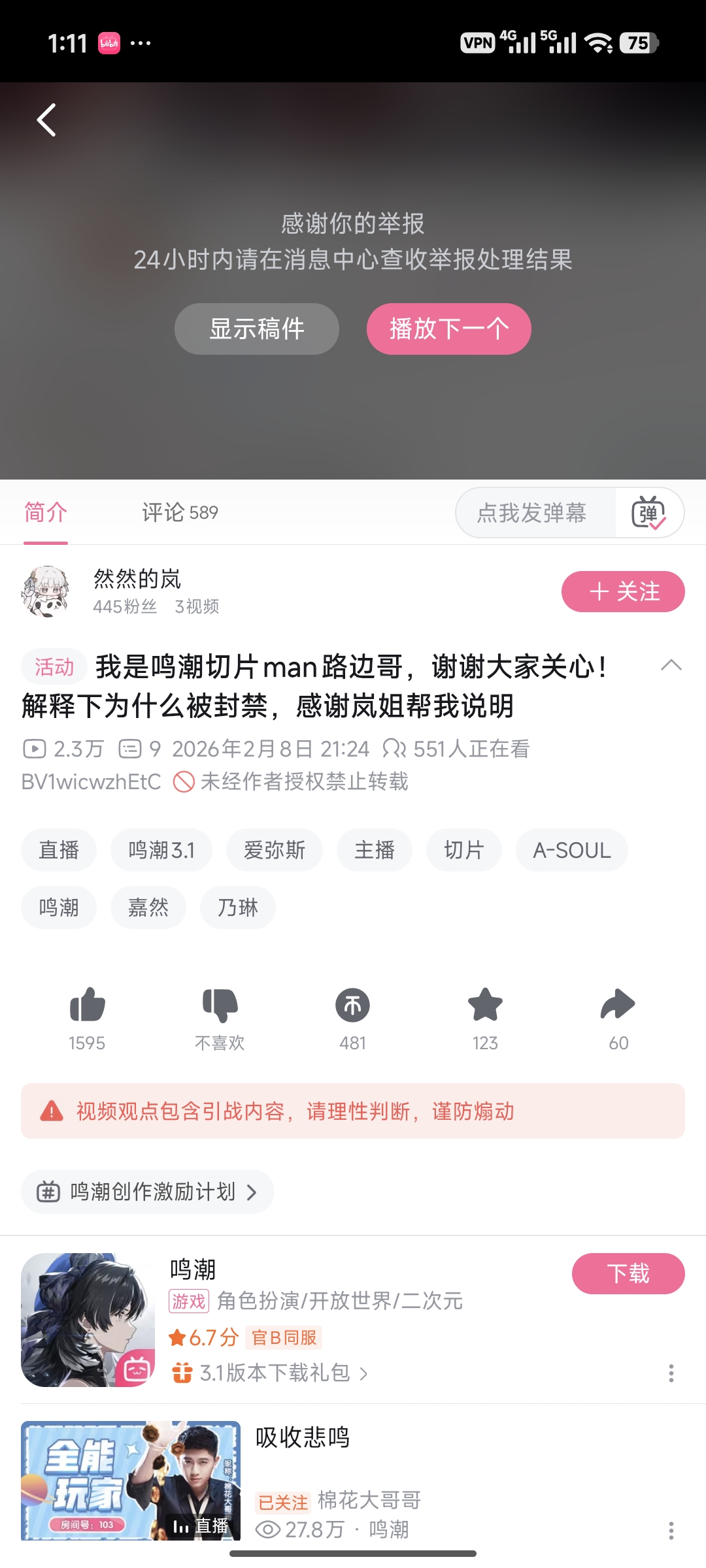706x1568 pixels.
Task: Open 鸣潮创作激励计划 activity link
Action: [148, 1192]
